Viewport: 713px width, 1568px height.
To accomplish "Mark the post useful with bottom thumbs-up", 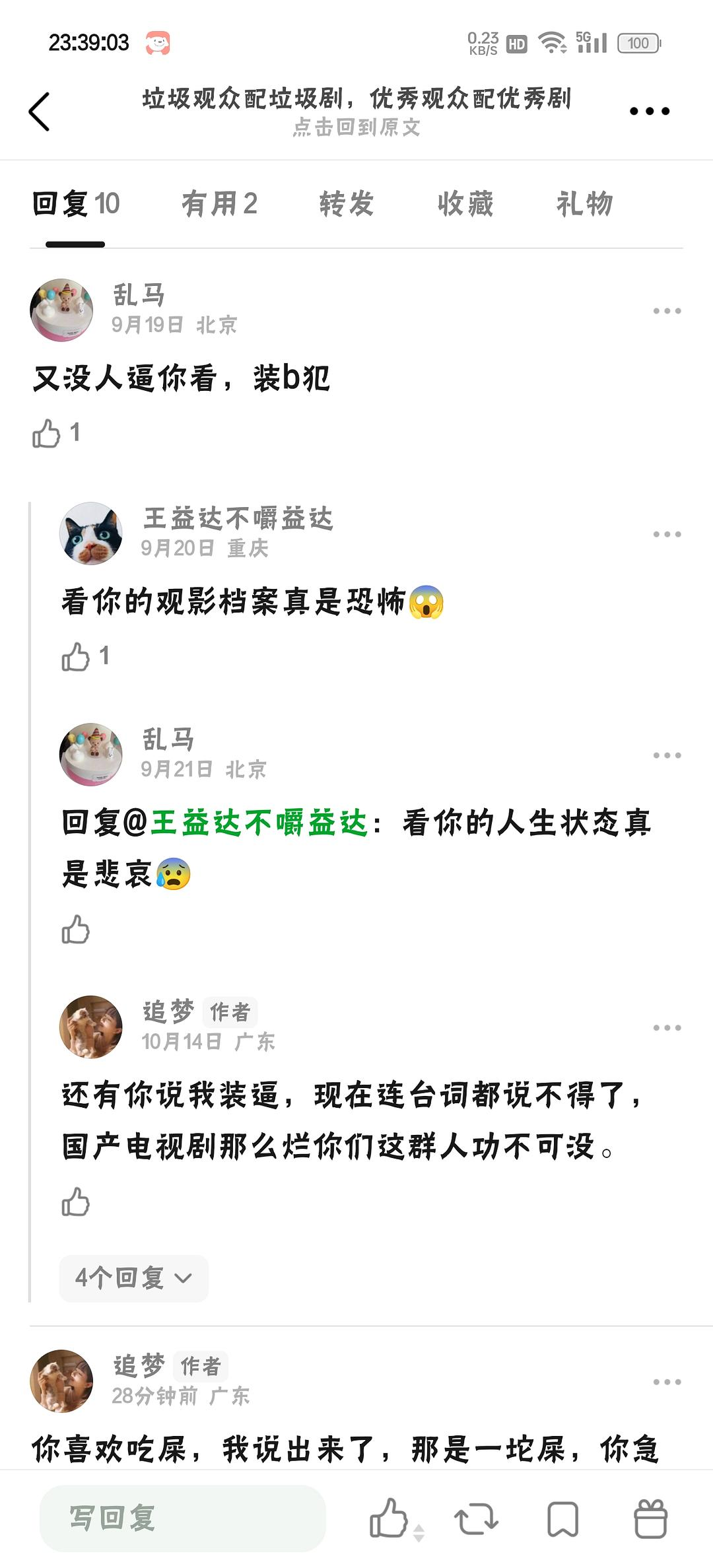I will tap(390, 1518).
